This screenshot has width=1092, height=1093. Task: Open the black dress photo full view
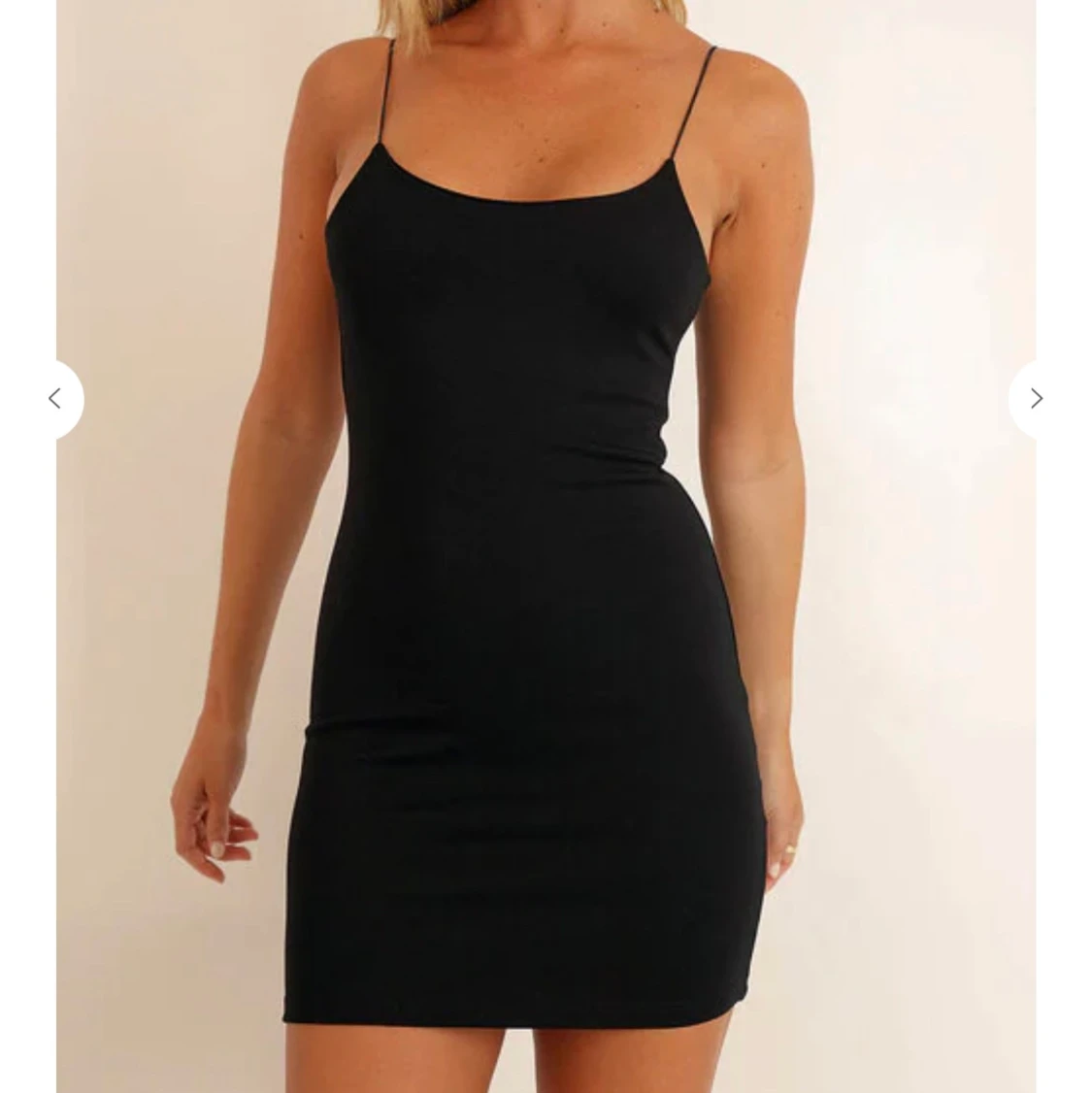546,544
